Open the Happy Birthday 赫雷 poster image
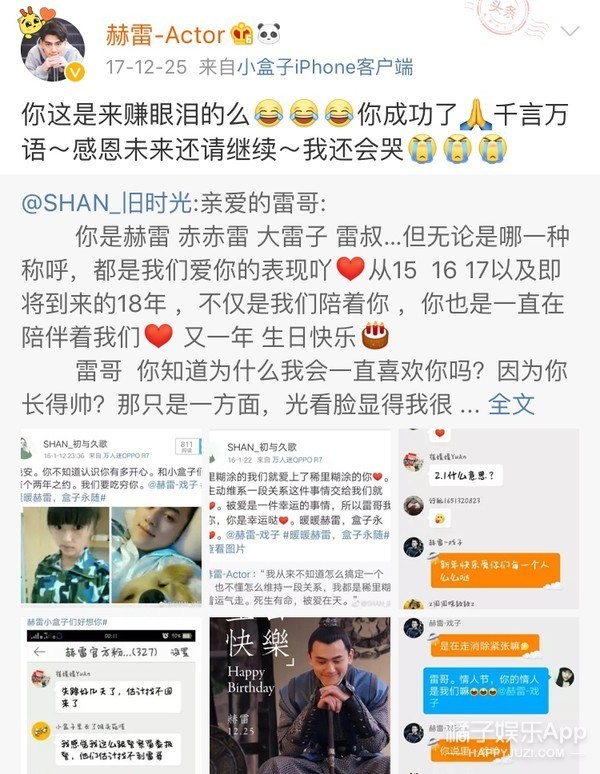The height and width of the screenshot is (774, 600). point(298,695)
